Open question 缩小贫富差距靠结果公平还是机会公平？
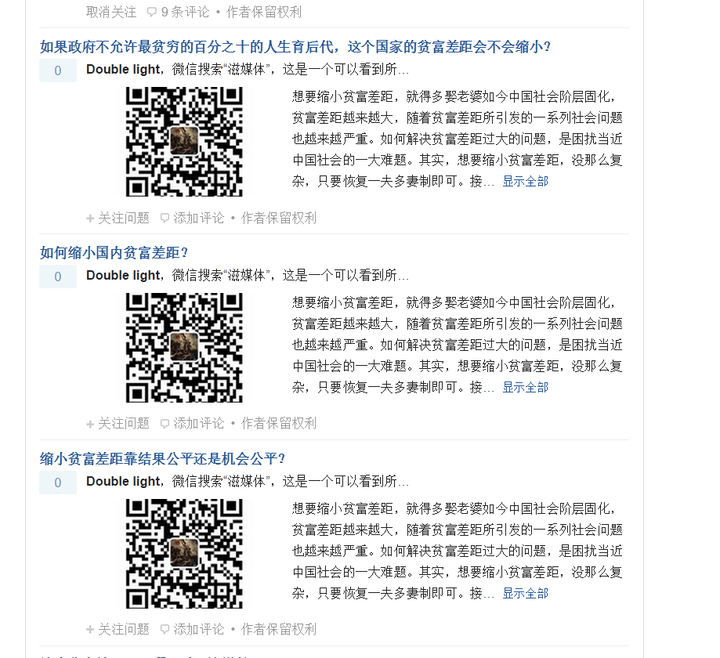 point(163,458)
